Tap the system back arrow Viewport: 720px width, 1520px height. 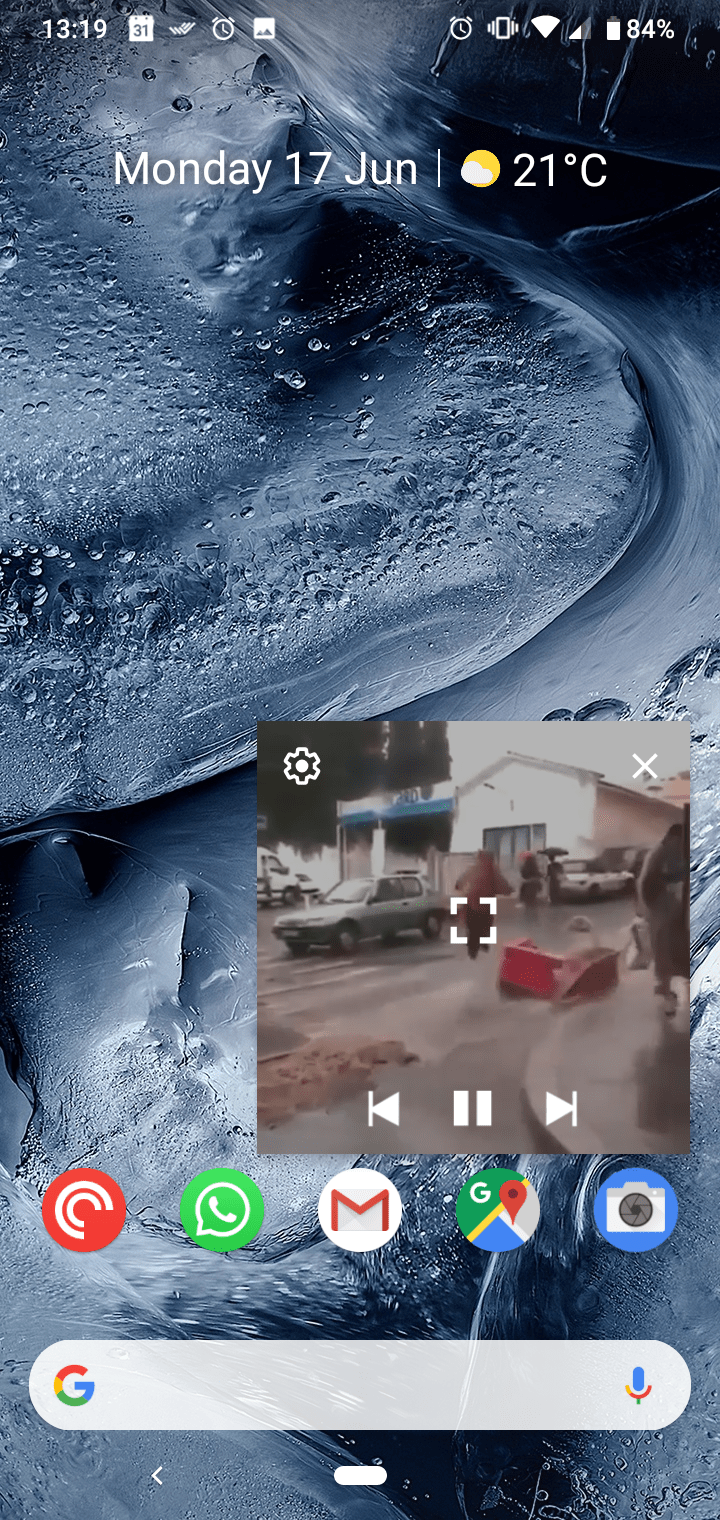pos(157,1475)
